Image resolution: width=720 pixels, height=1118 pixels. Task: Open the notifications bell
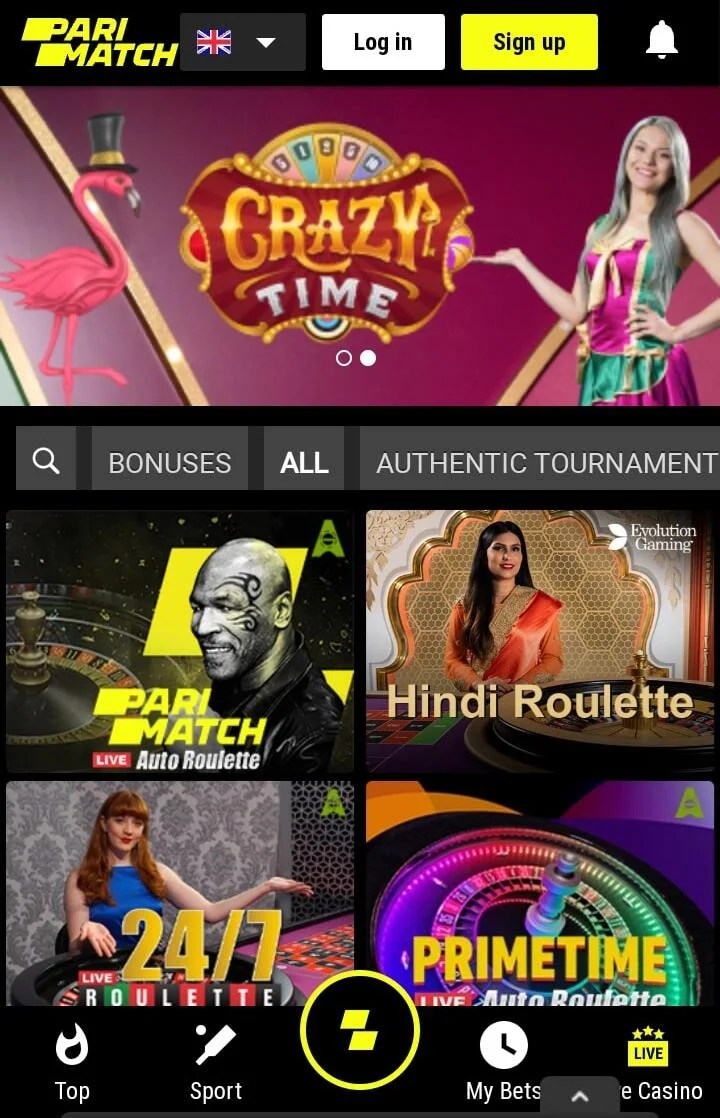pyautogui.click(x=661, y=40)
